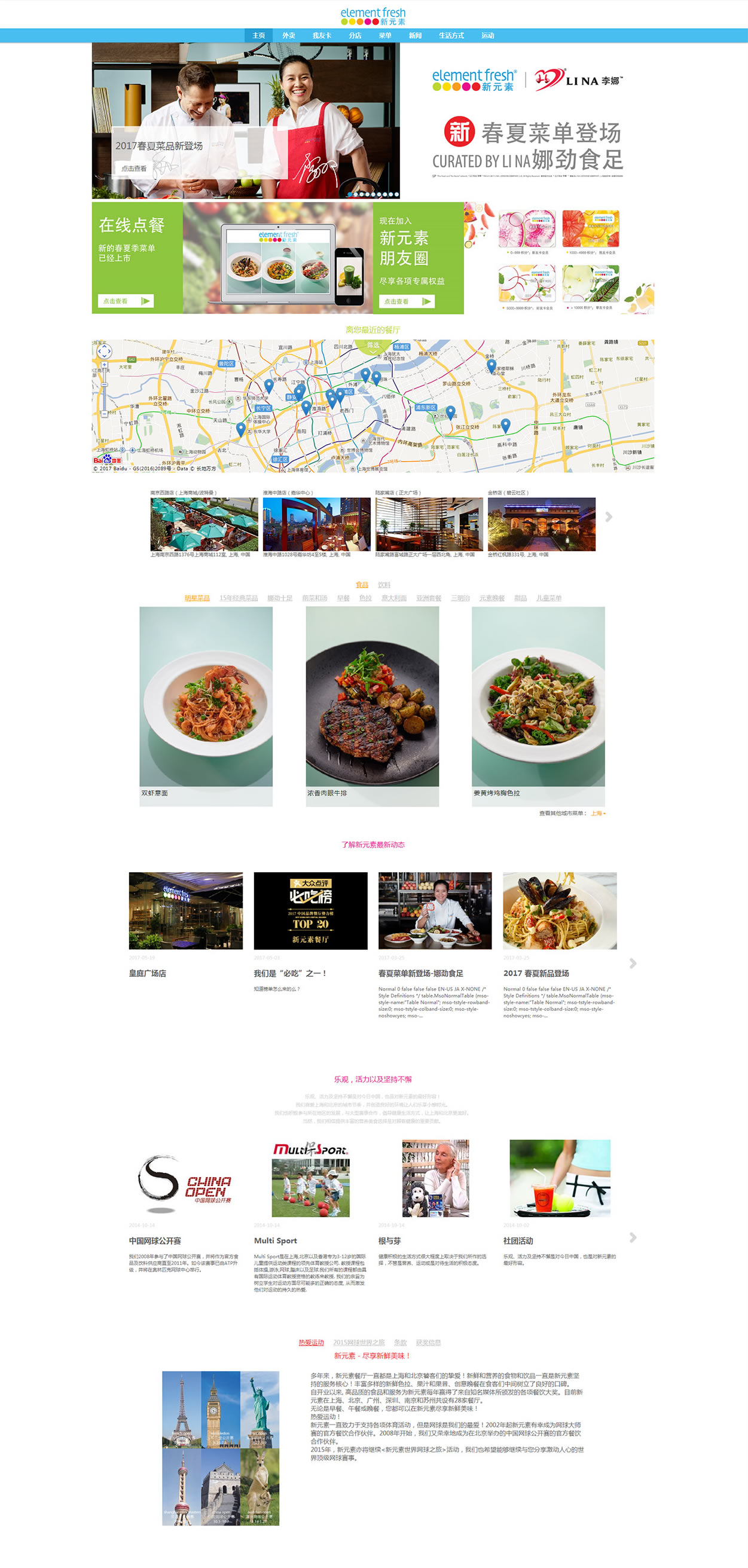This screenshot has height=1568, width=748.
Task: Open the 菜单 navigation item
Action: click(x=384, y=35)
